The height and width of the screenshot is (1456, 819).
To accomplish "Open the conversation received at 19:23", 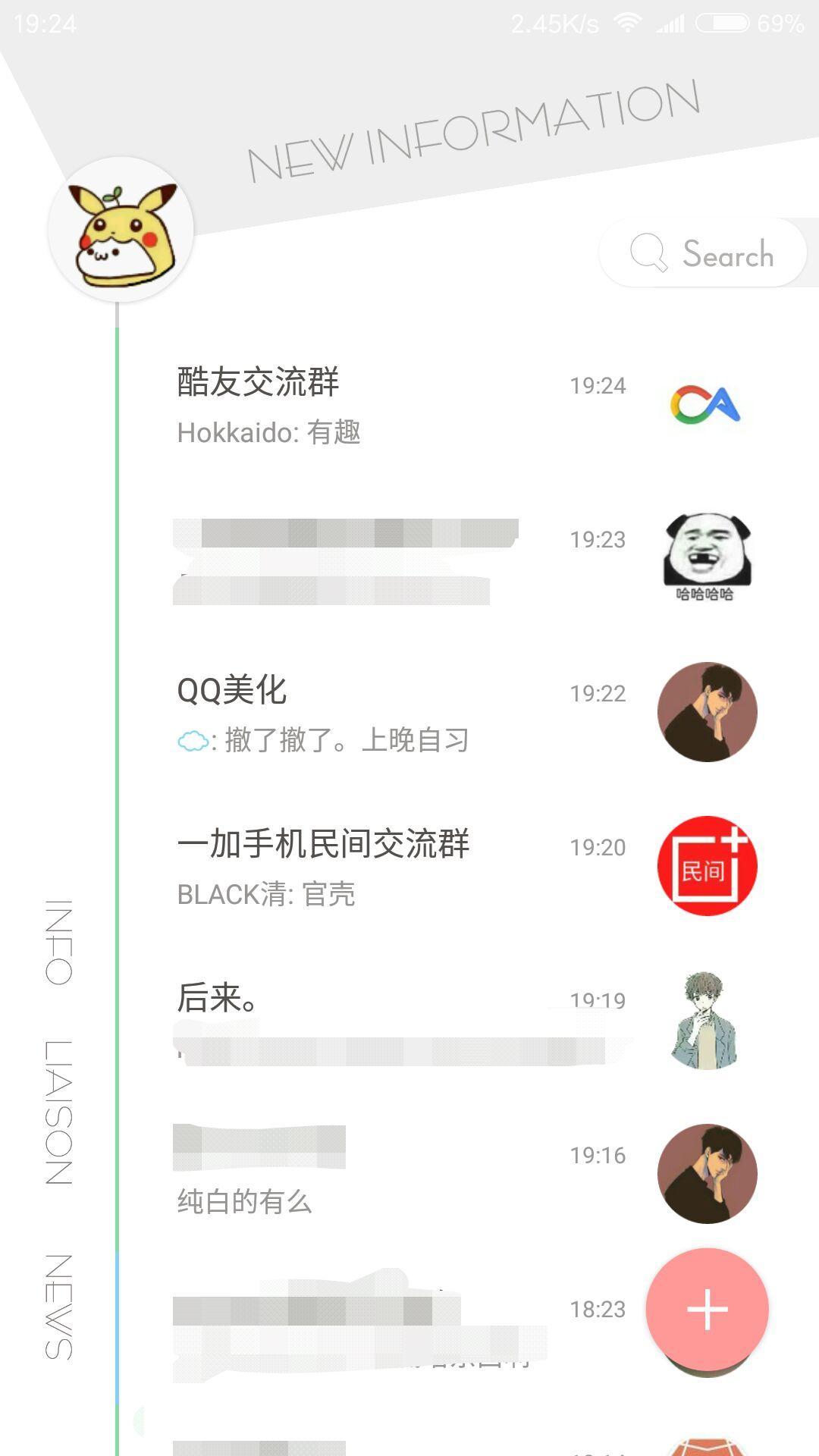I will (x=402, y=560).
